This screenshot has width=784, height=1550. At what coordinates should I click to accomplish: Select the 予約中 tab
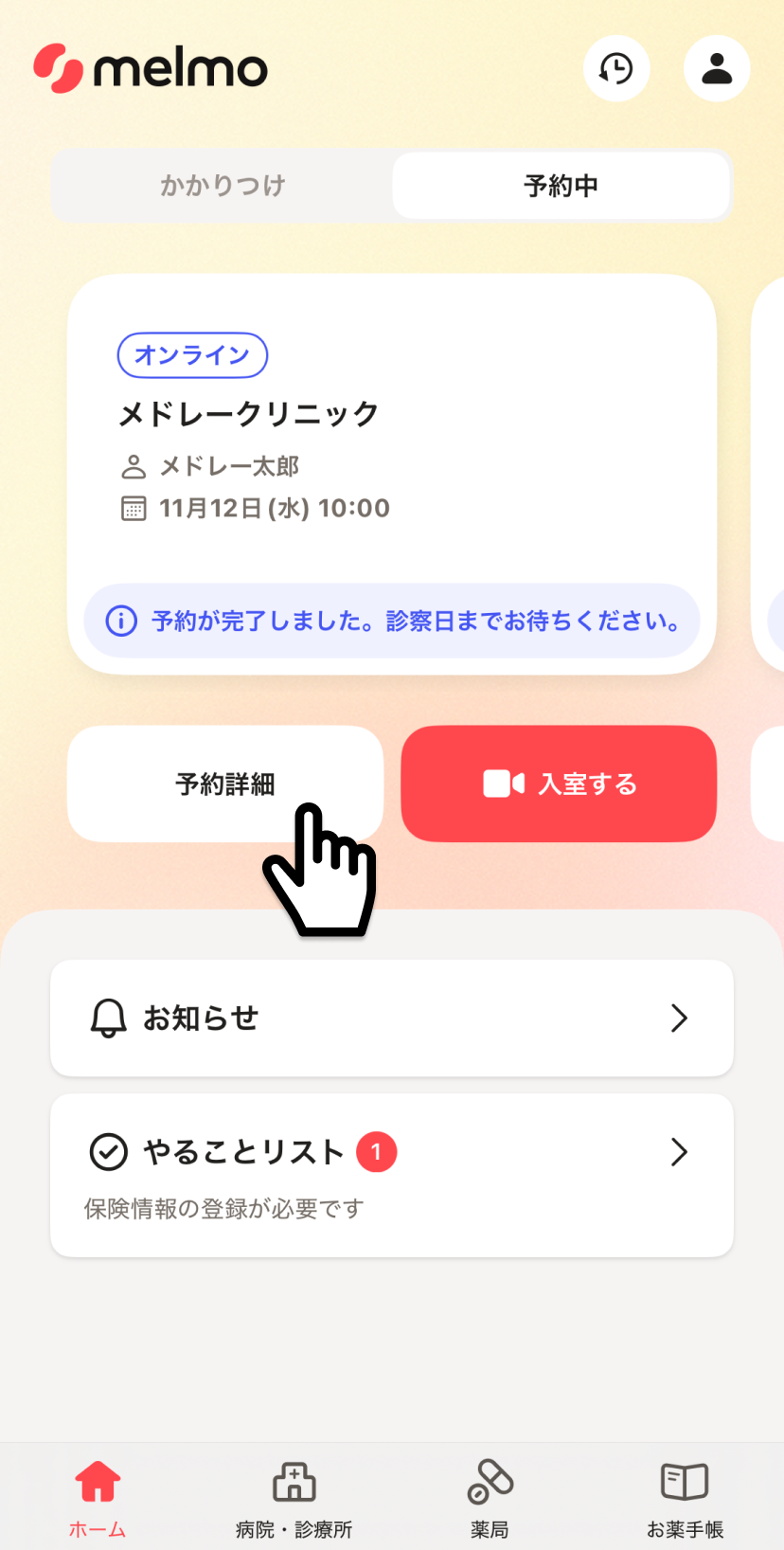click(x=561, y=186)
